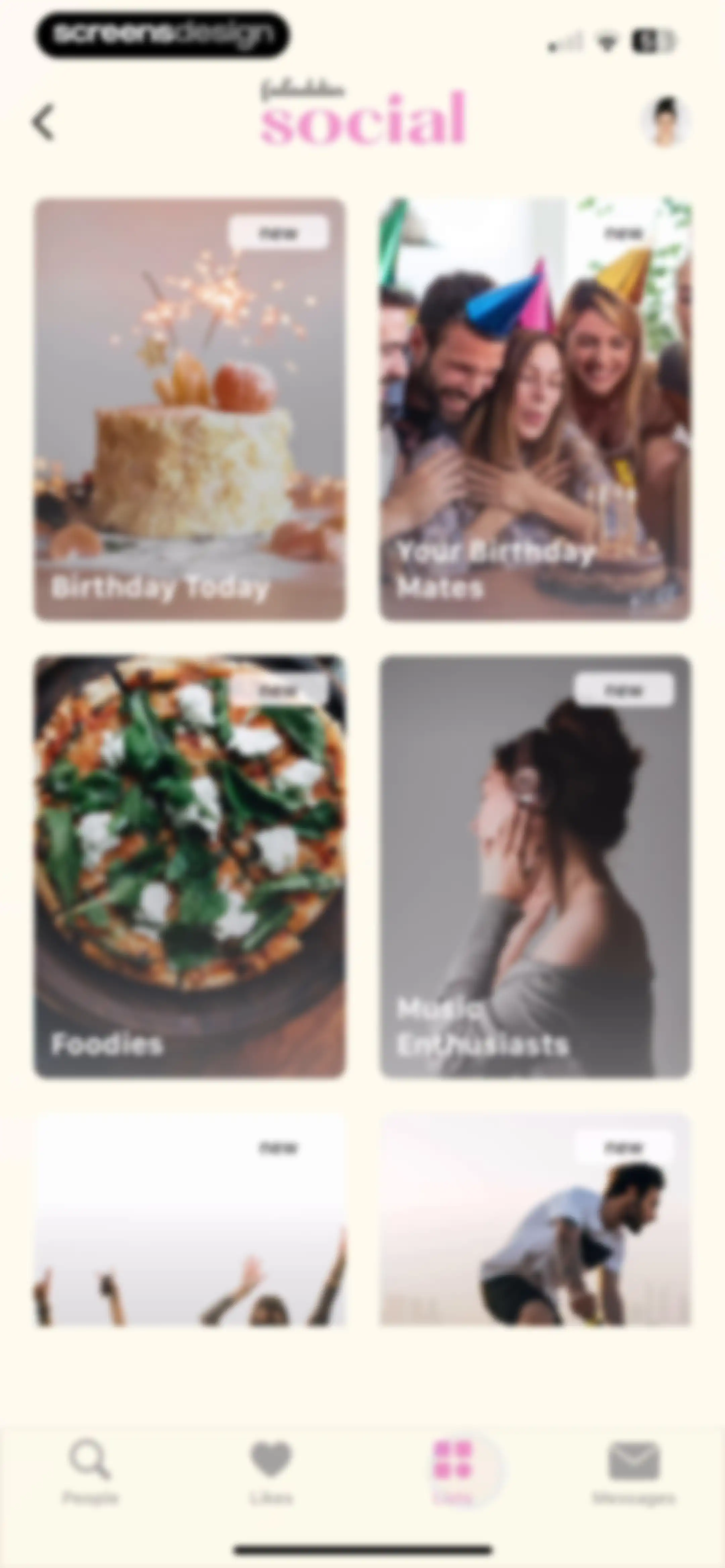Open the profile avatar
Screen dimensions: 725x1568
666,121
